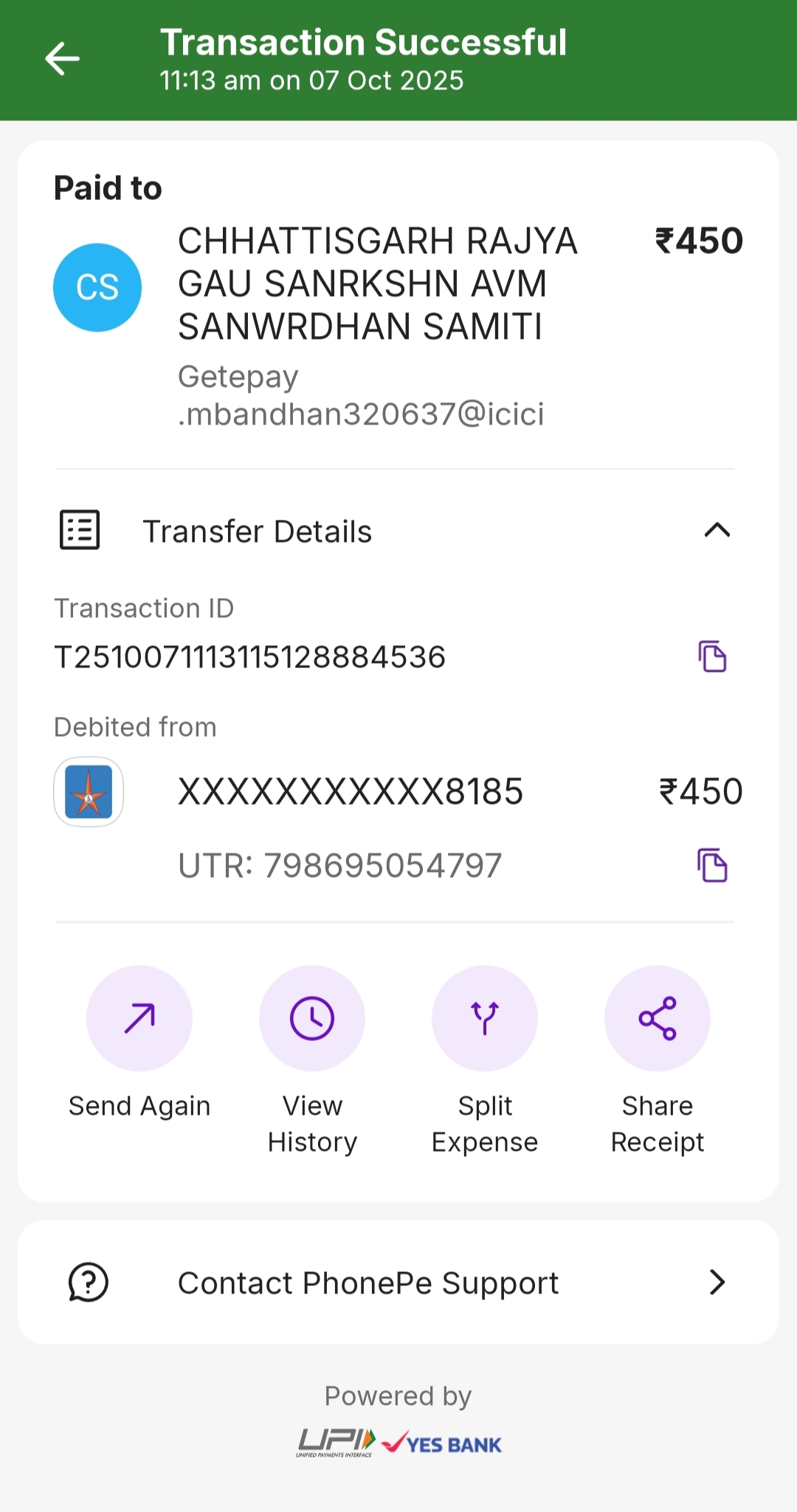Copy the Transaction ID
Image resolution: width=797 pixels, height=1512 pixels.
click(712, 656)
